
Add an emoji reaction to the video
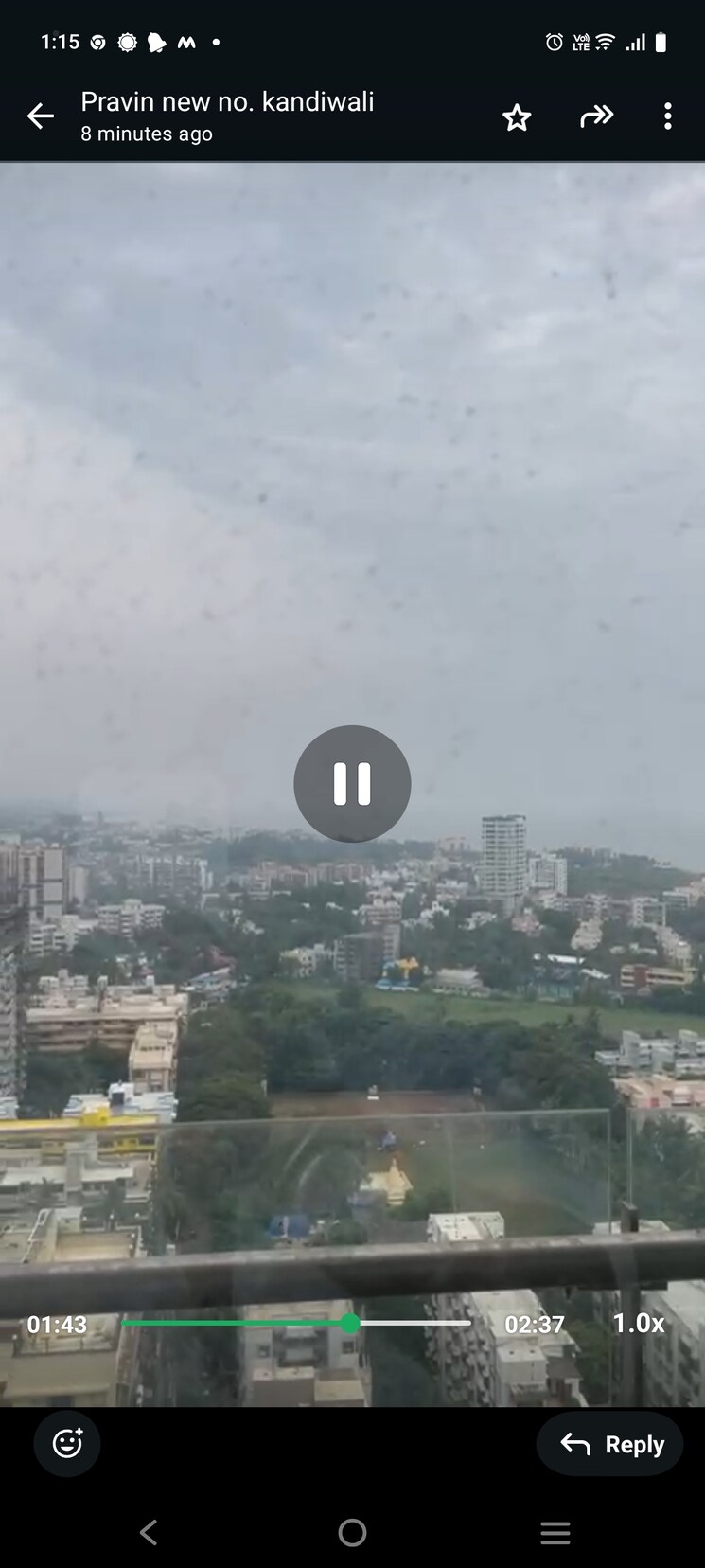67,1443
